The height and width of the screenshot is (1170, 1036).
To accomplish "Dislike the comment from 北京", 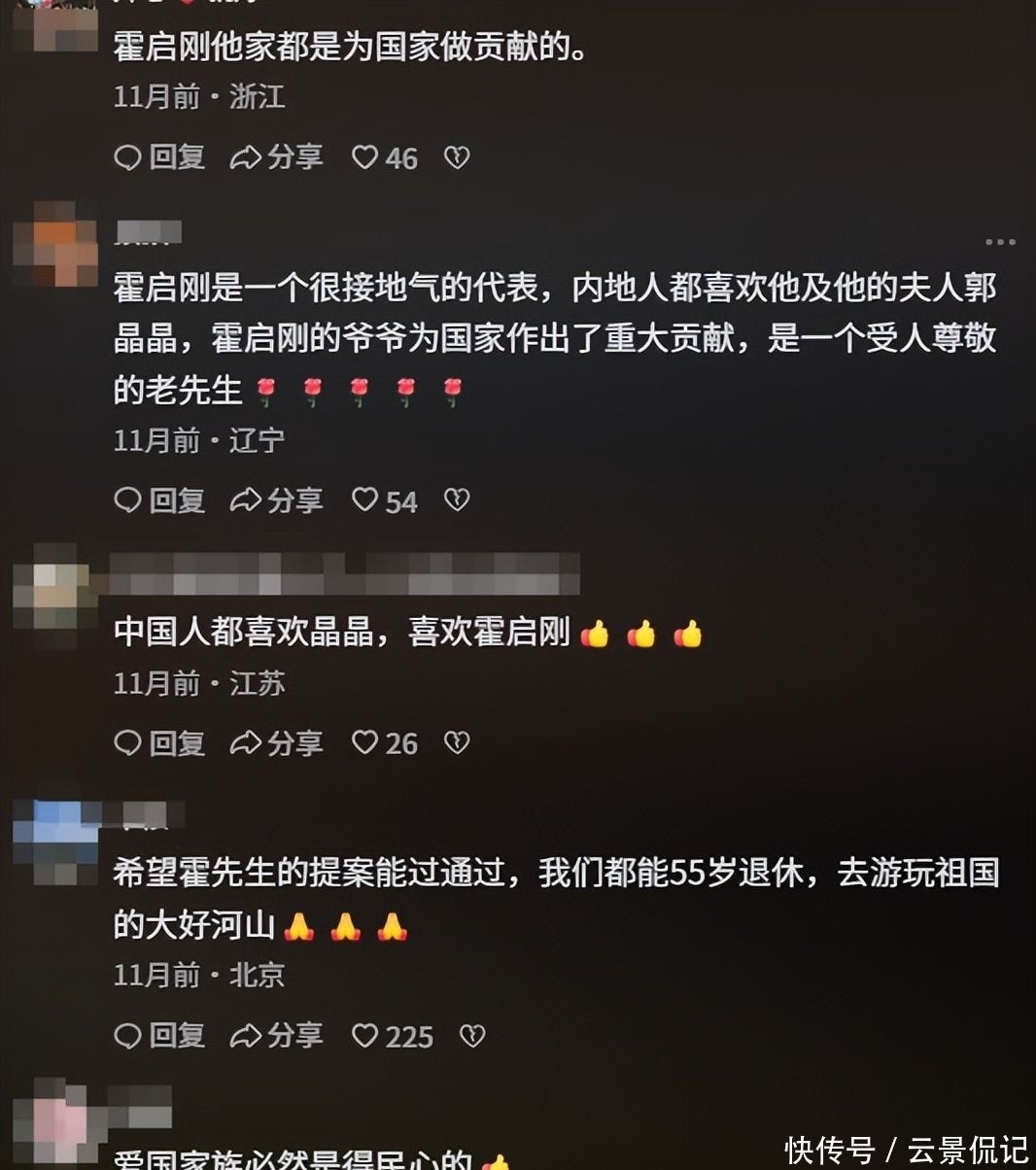I will click(x=472, y=1036).
